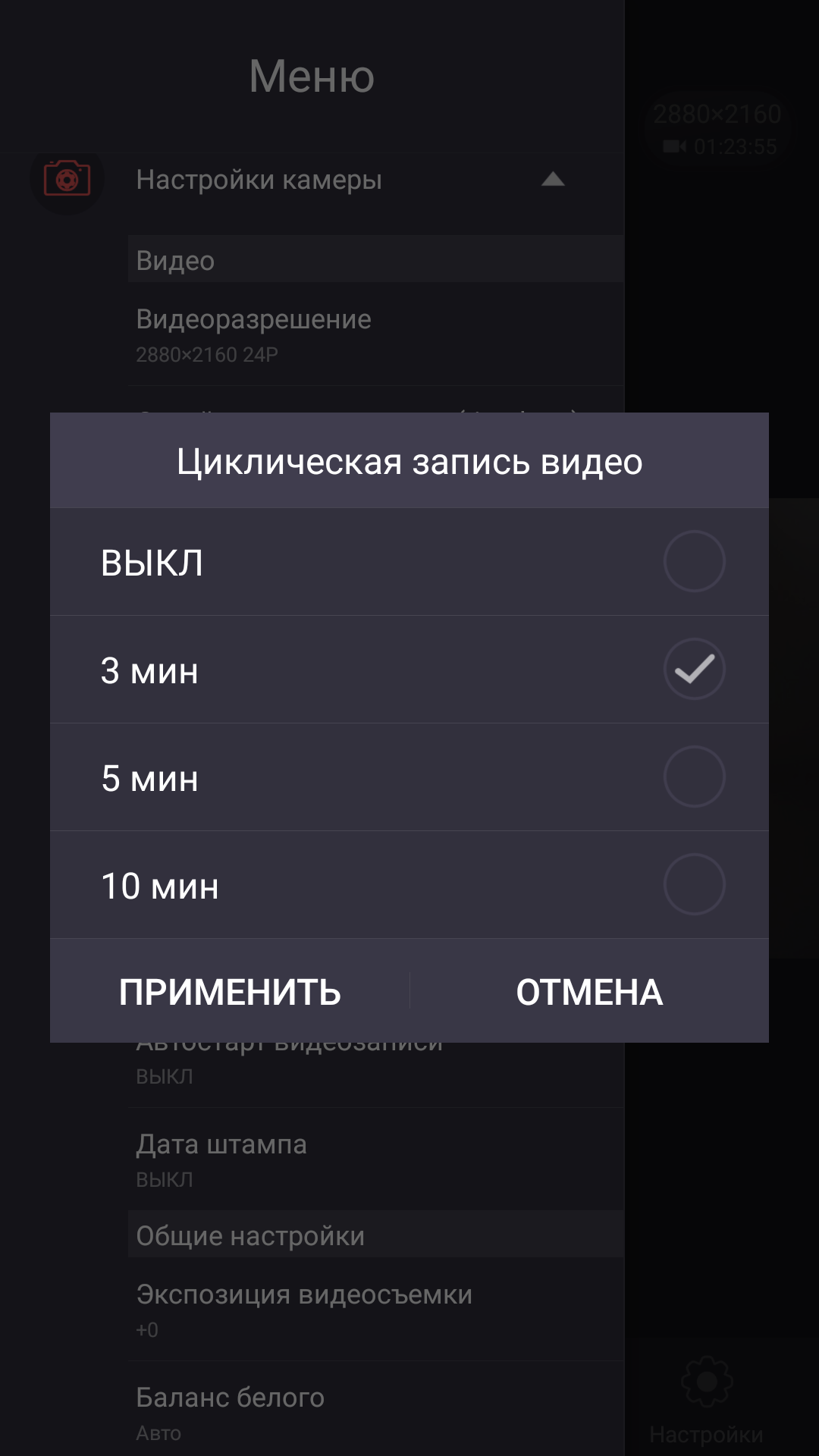Select the 5 мин option
The width and height of the screenshot is (819, 1456).
pyautogui.click(x=409, y=777)
